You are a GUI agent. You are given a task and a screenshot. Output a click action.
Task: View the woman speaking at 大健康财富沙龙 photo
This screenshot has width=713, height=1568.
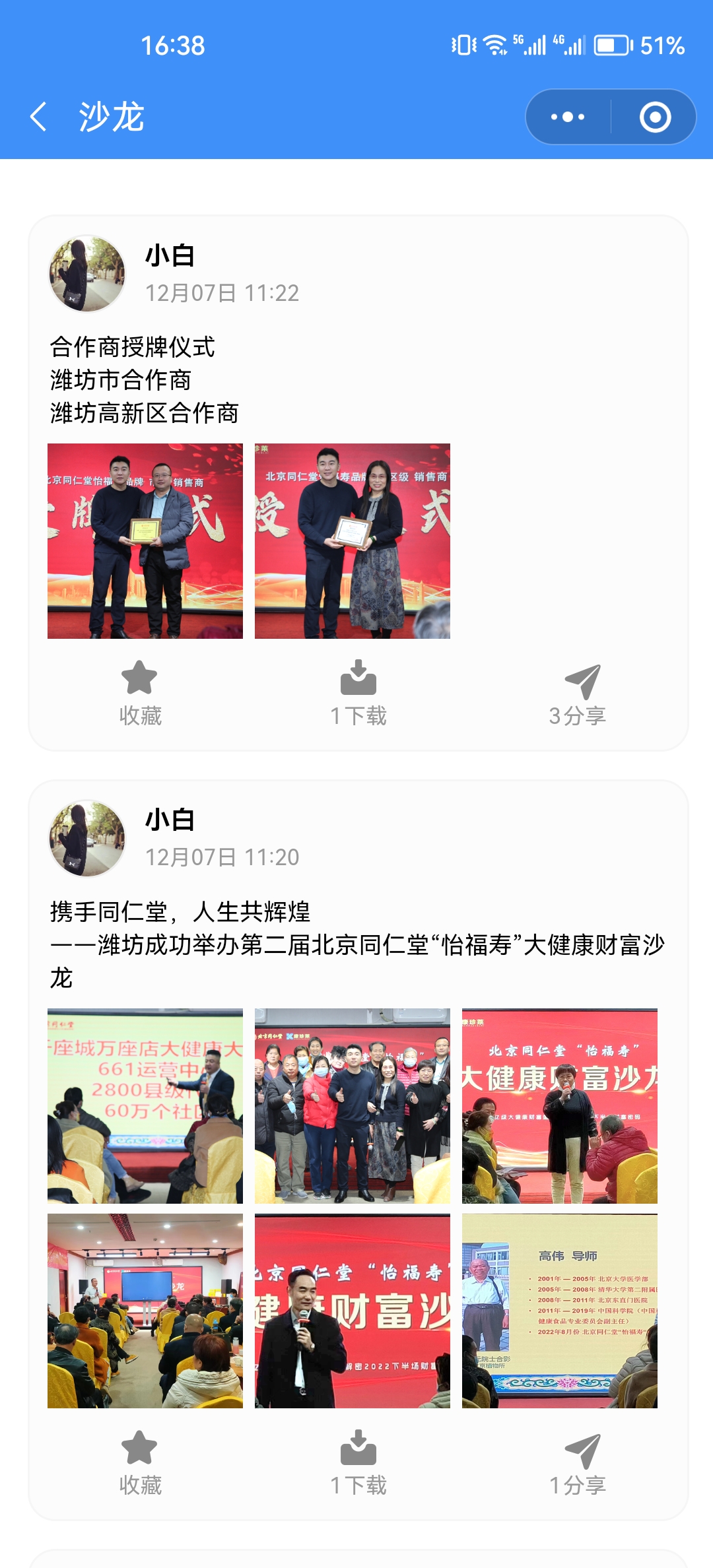click(560, 1105)
